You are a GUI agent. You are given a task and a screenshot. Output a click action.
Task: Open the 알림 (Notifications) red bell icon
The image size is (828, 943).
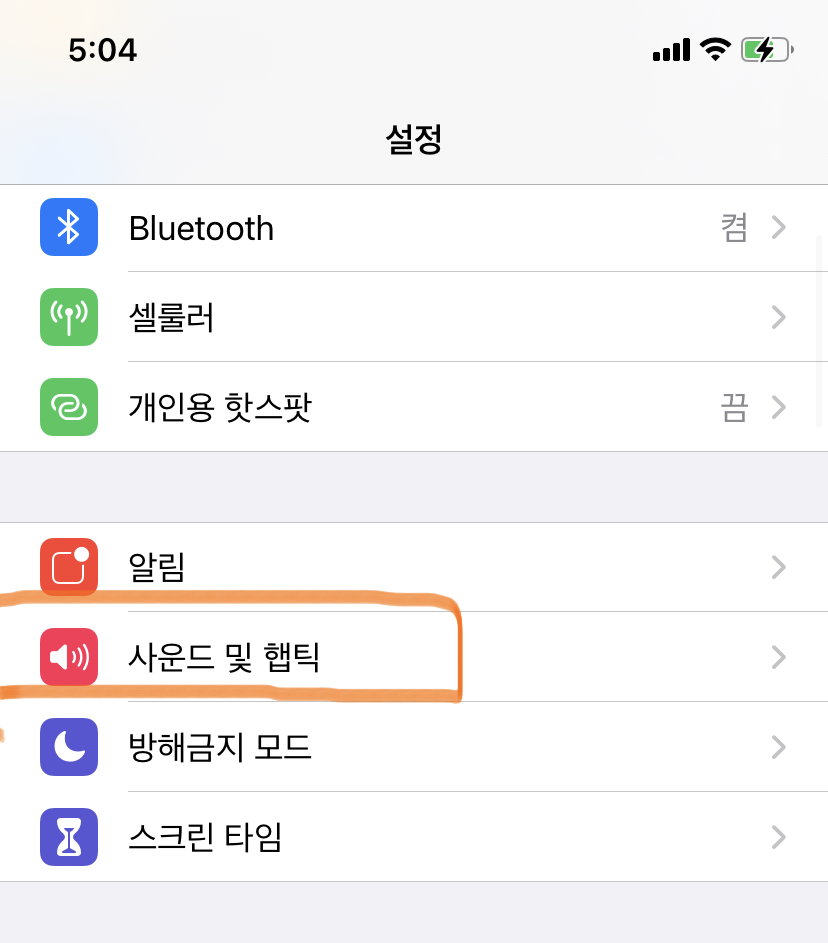pyautogui.click(x=68, y=567)
